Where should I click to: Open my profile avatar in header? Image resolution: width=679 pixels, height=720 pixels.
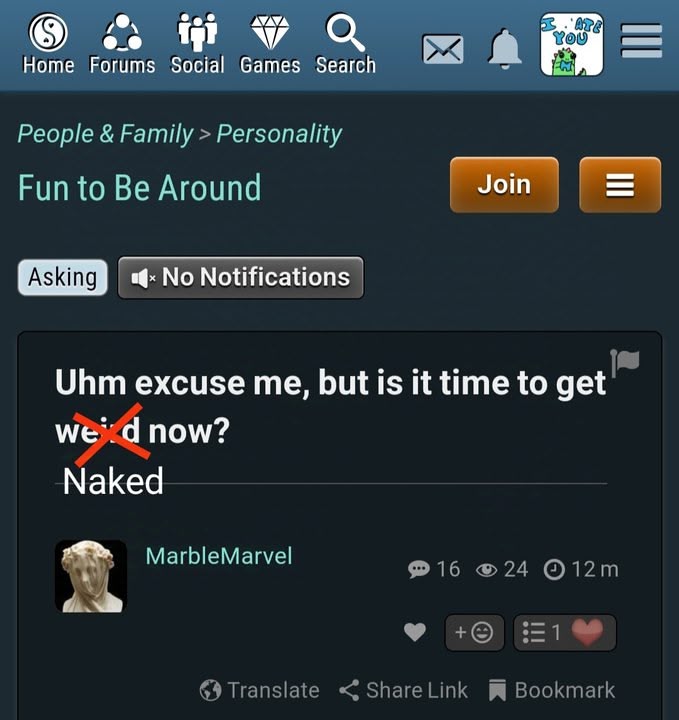tap(572, 45)
